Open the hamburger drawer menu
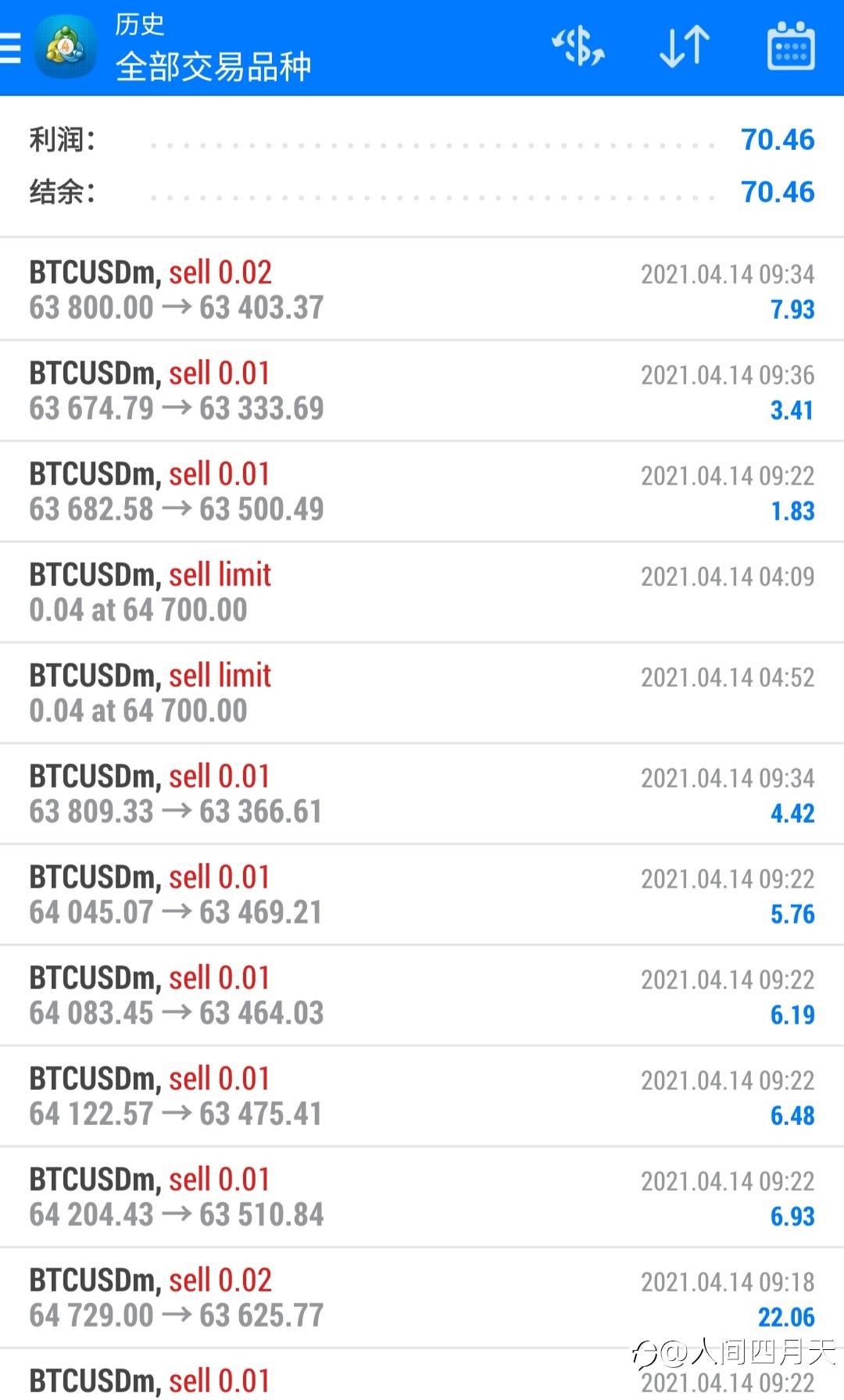The height and width of the screenshot is (1400, 844). pyautogui.click(x=11, y=48)
